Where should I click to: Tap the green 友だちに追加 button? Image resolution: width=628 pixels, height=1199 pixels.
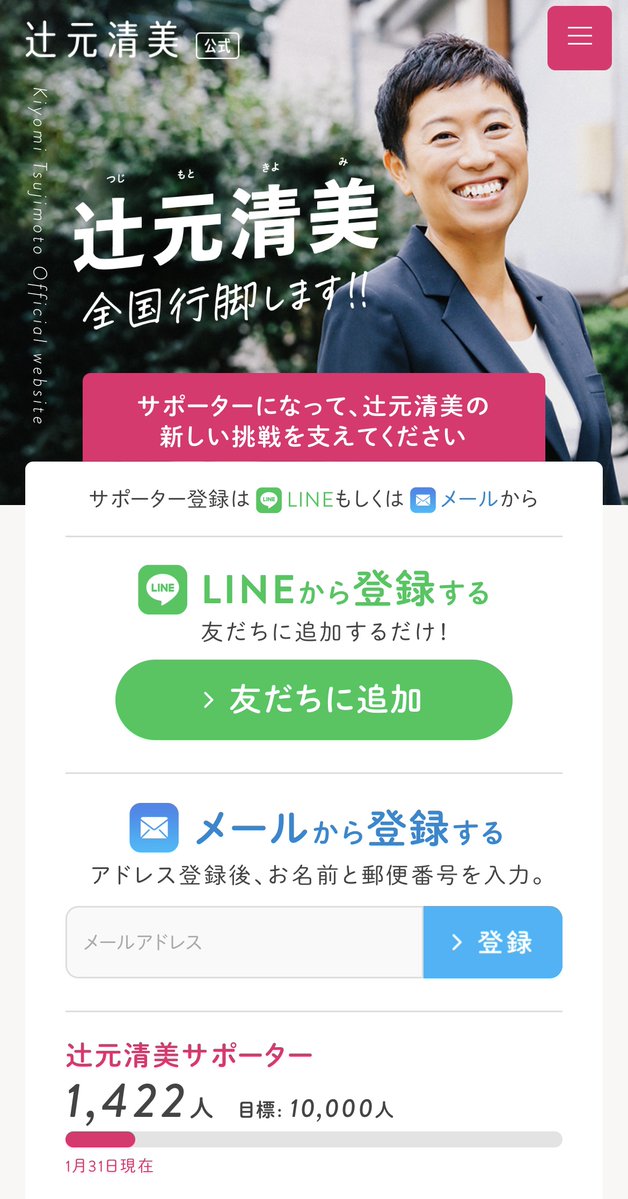tap(314, 700)
